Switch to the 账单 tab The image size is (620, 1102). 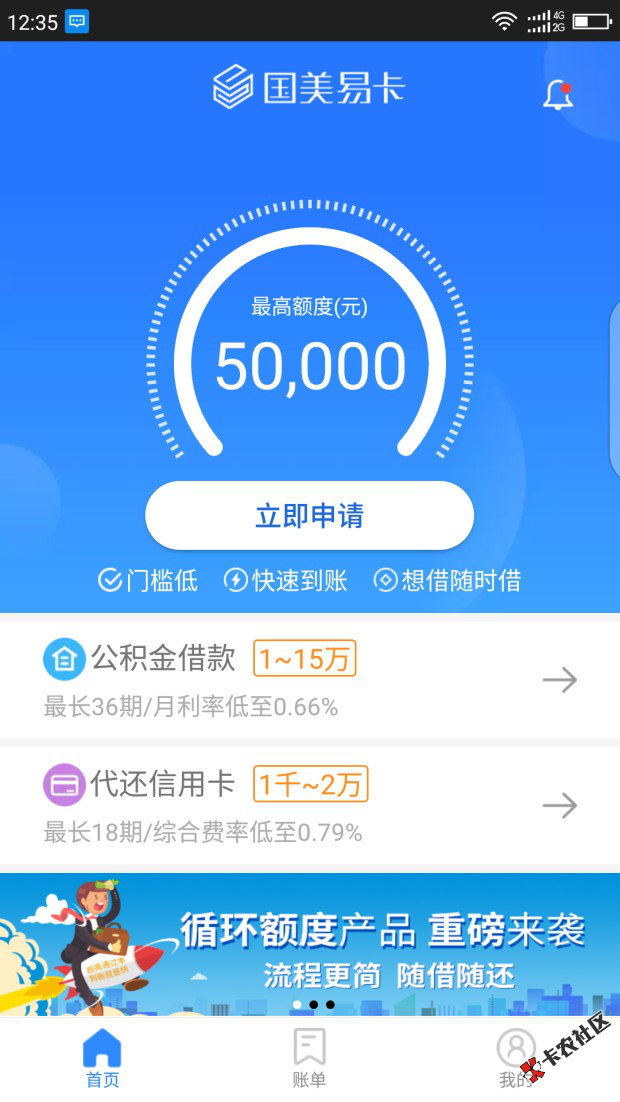pos(309,1058)
